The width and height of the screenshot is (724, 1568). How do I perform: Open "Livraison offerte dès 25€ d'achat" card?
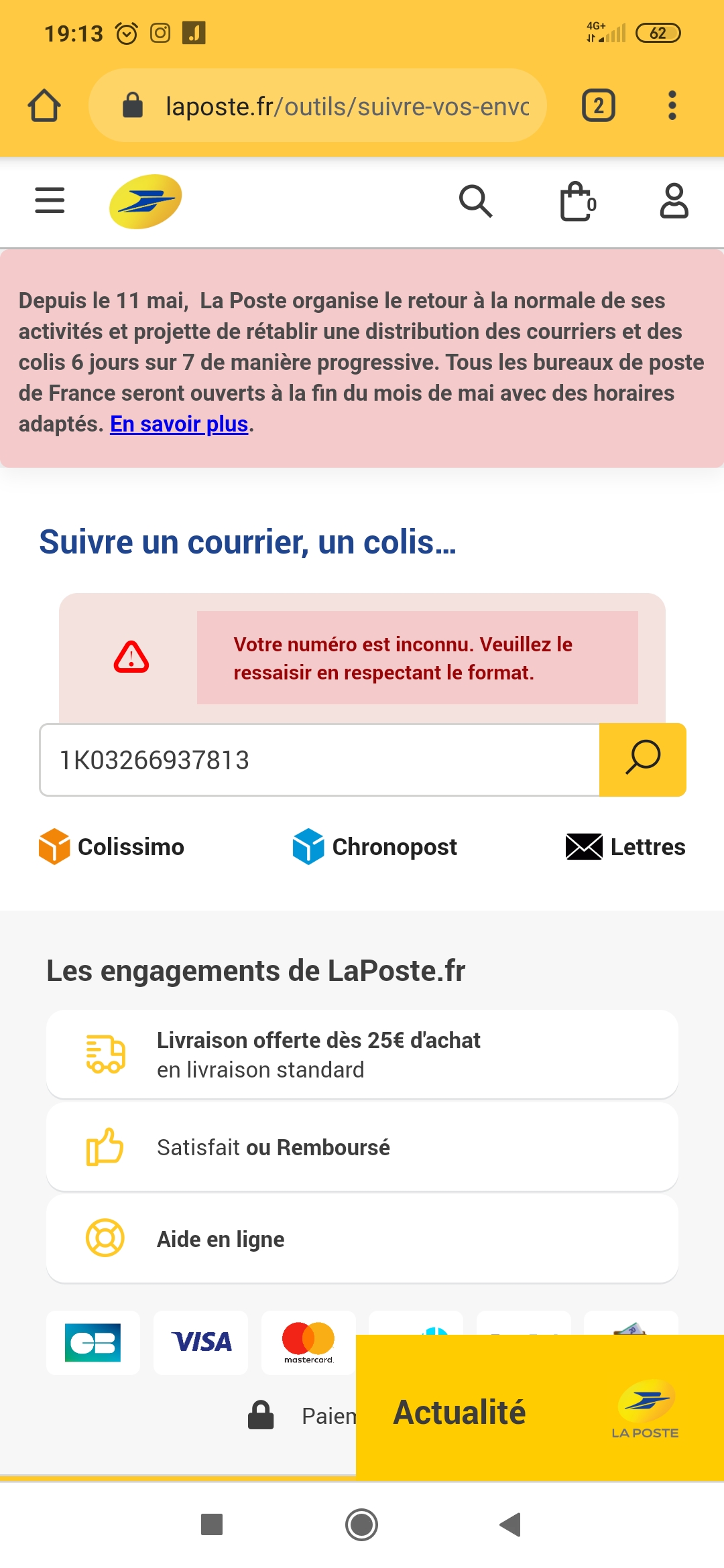(362, 1055)
